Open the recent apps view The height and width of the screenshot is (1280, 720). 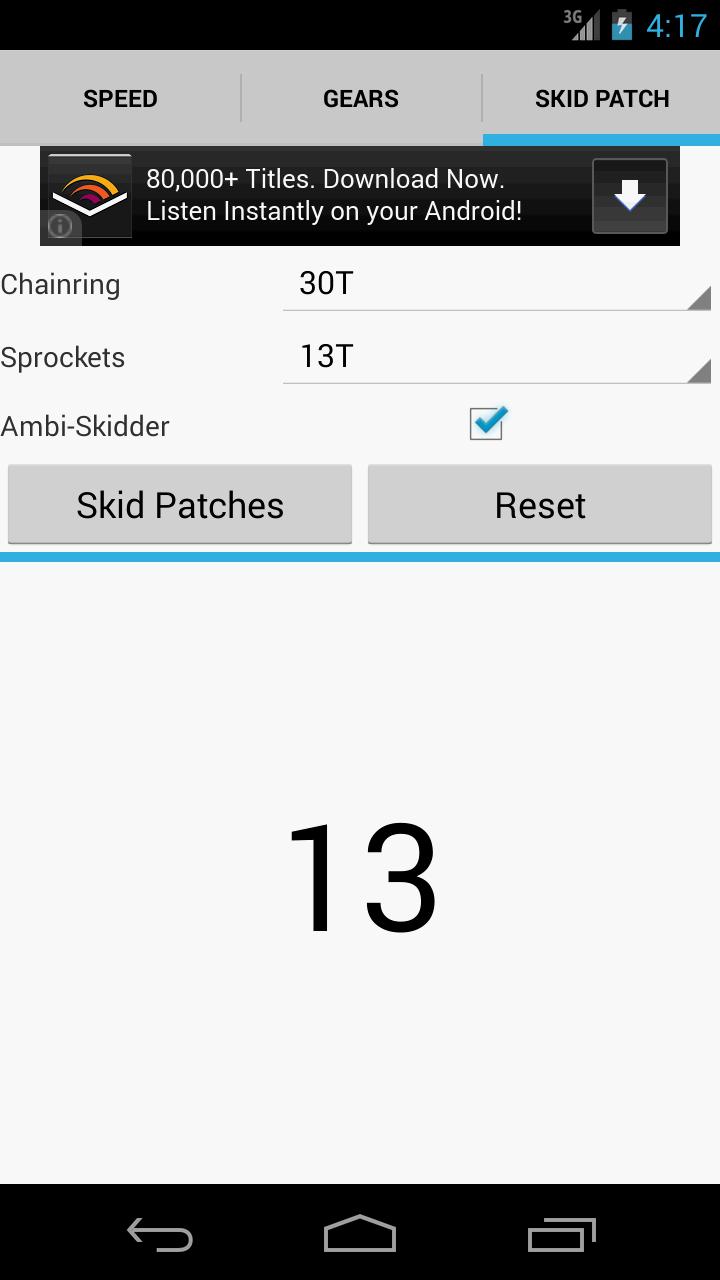(561, 1235)
